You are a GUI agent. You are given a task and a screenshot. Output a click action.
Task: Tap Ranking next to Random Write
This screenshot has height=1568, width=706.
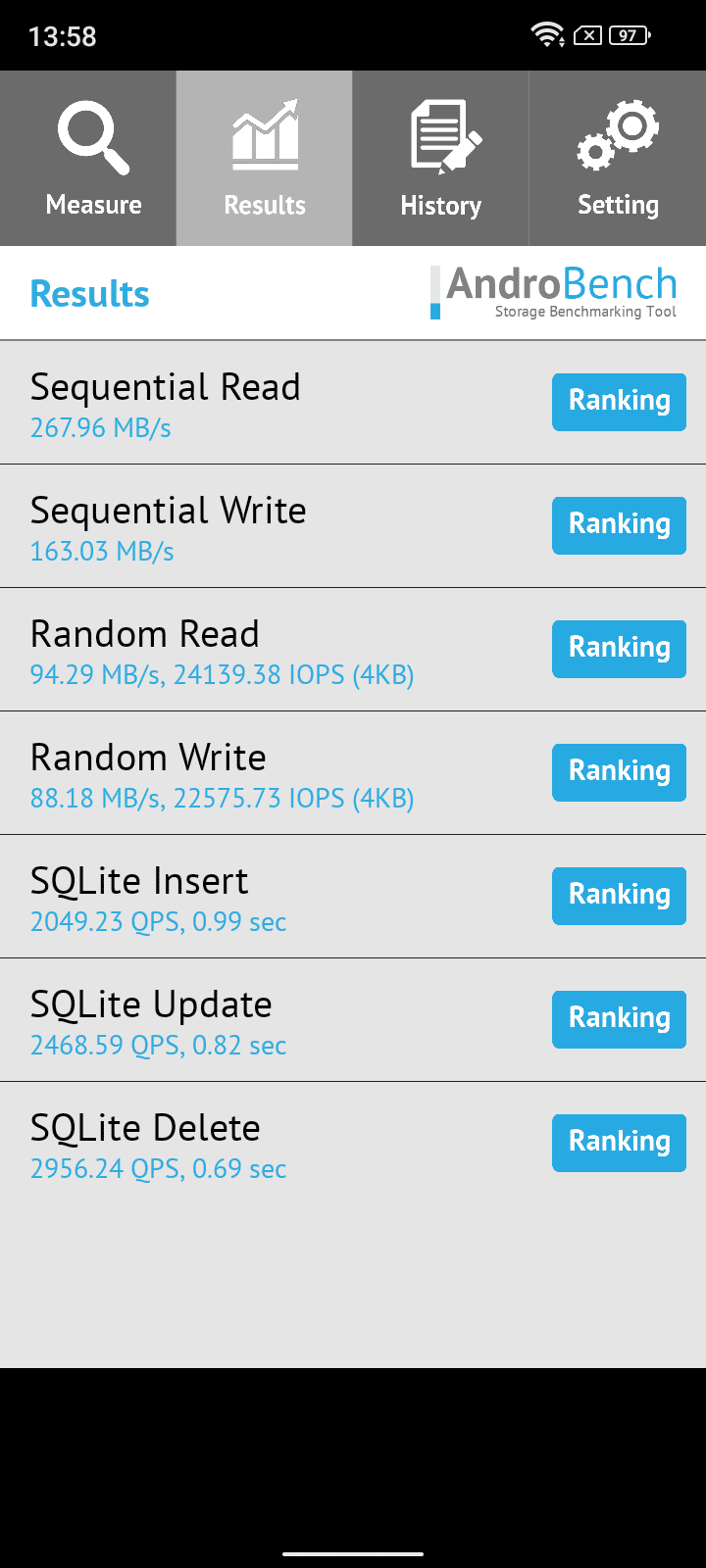(x=619, y=772)
